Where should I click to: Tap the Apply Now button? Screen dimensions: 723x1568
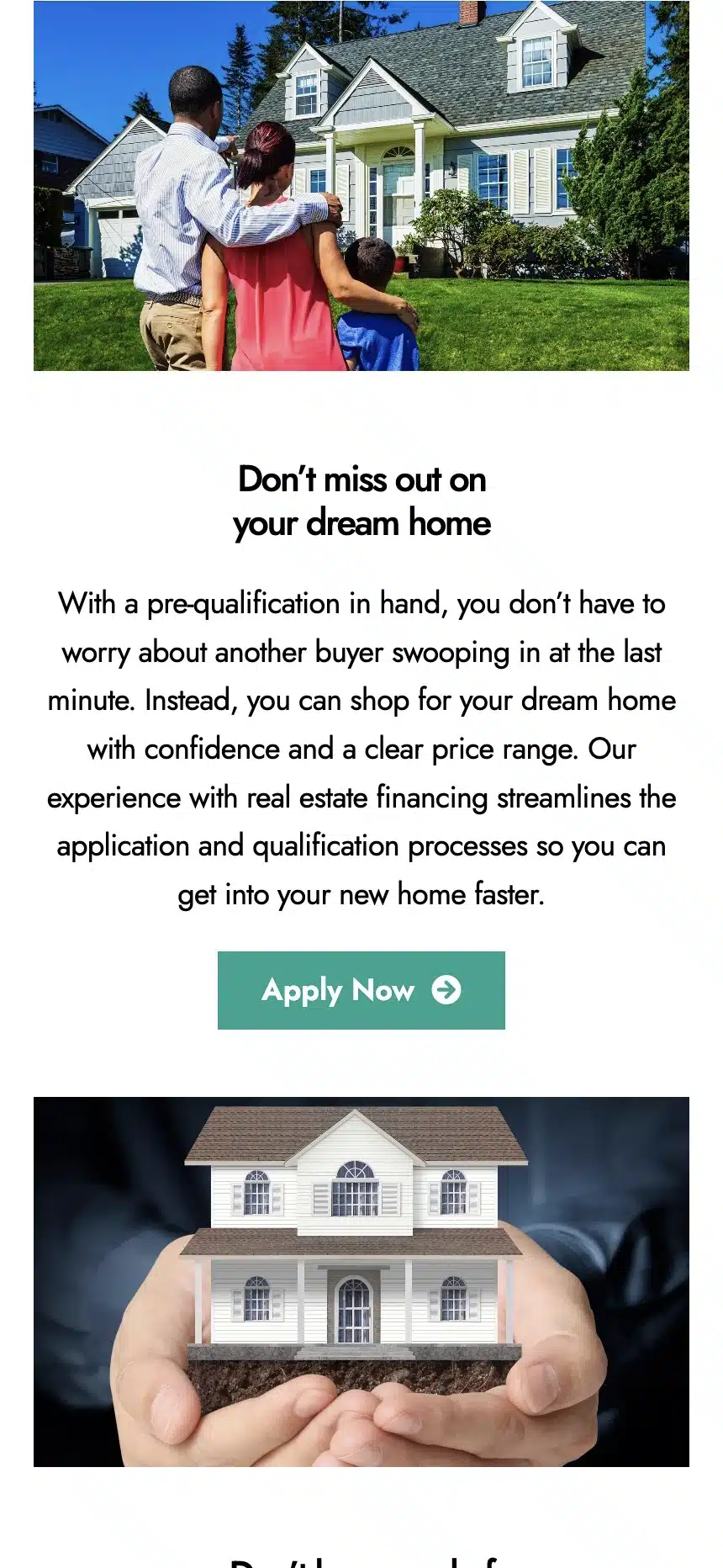(x=361, y=990)
